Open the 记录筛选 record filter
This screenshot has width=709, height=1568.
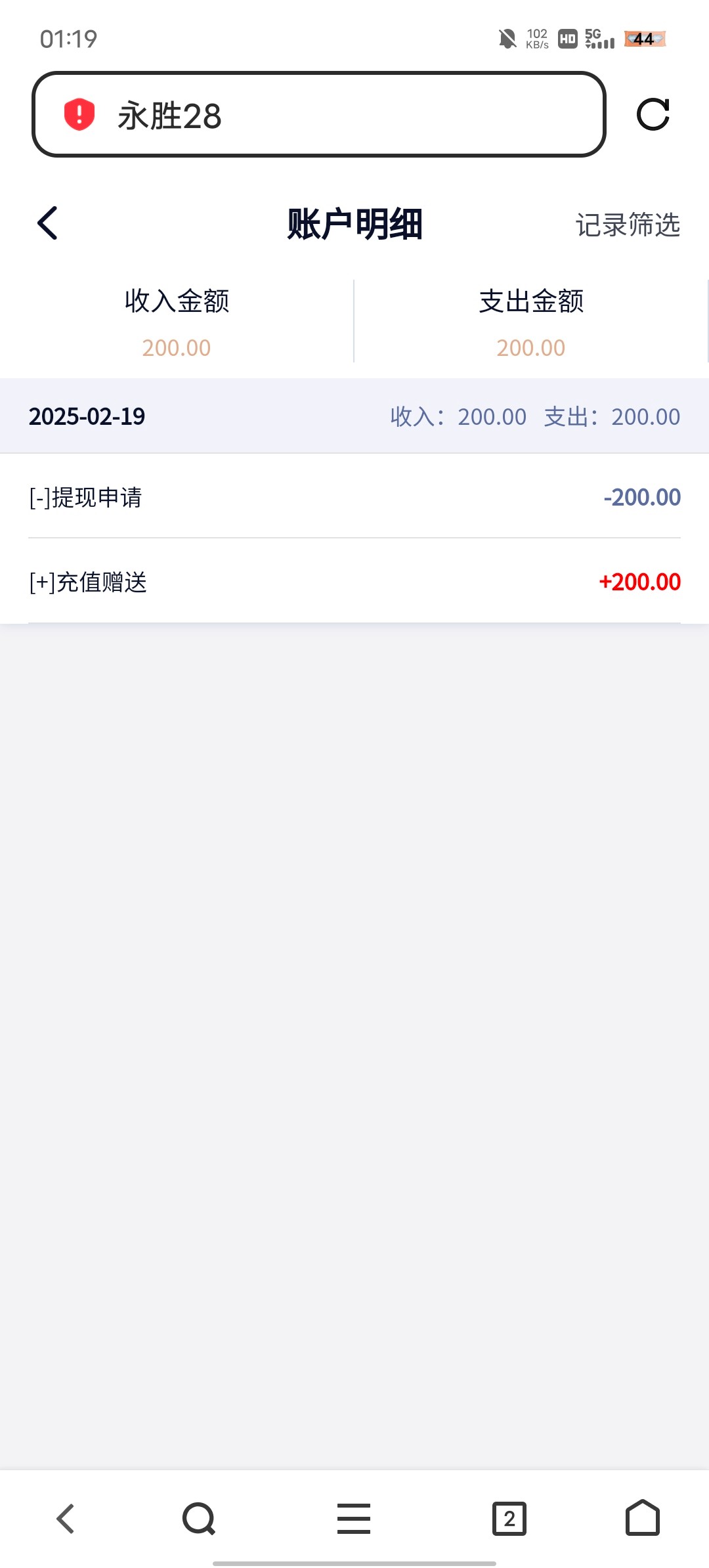coord(628,225)
